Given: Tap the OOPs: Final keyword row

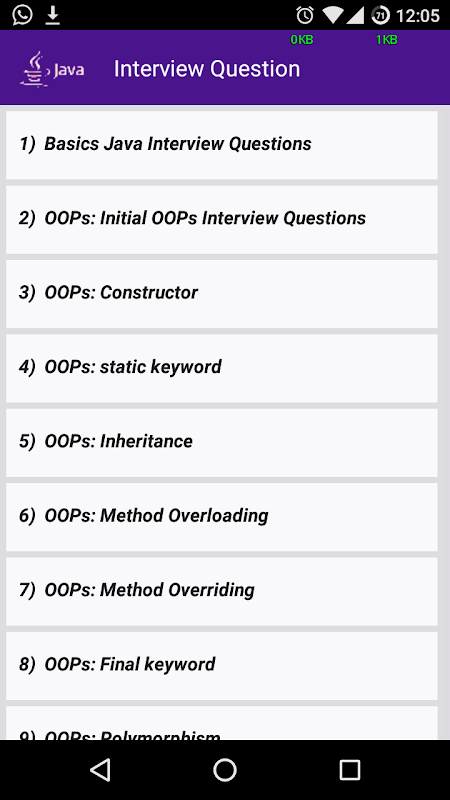Looking at the screenshot, I should click(x=221, y=666).
